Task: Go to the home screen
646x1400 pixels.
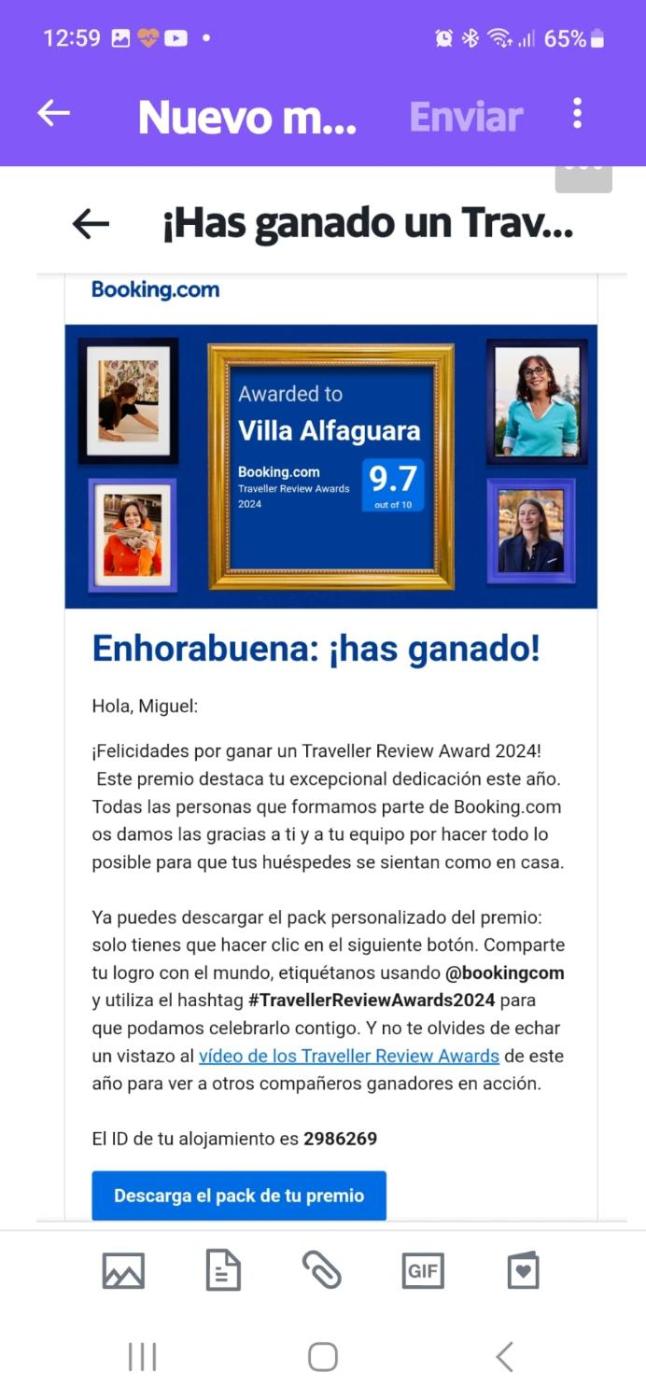Action: (x=322, y=1357)
